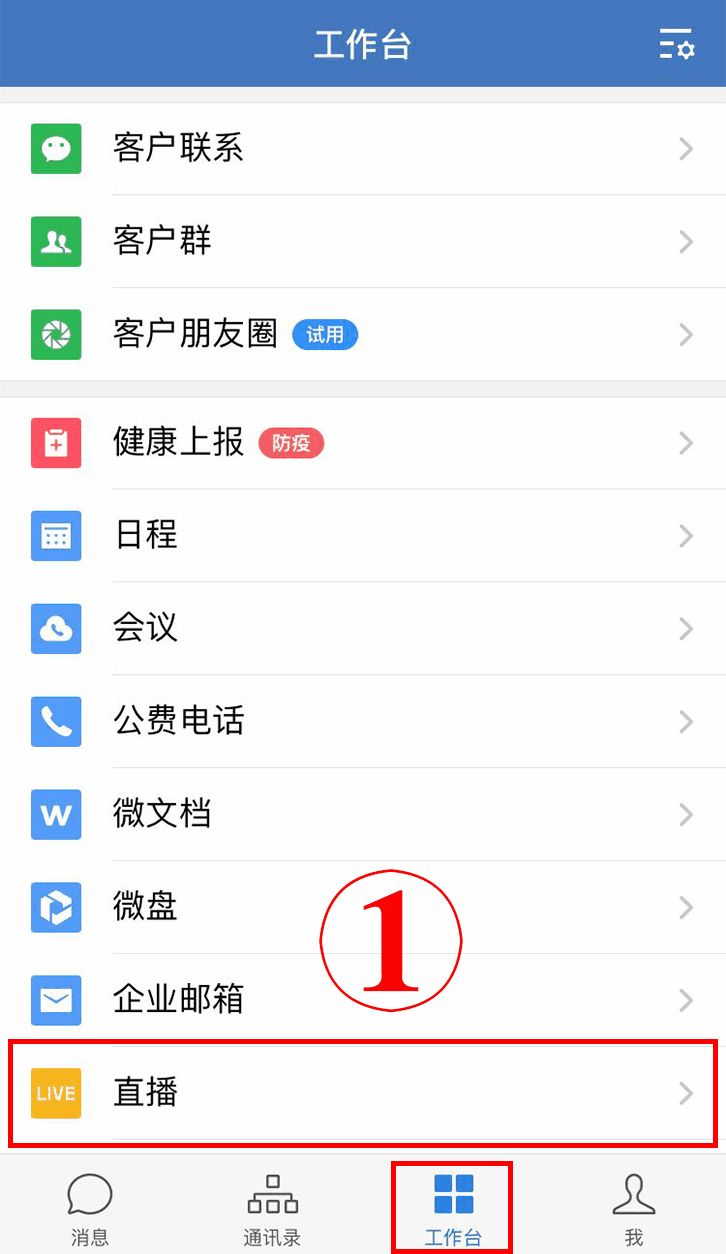
Task: Open the 微文档 row
Action: click(363, 814)
